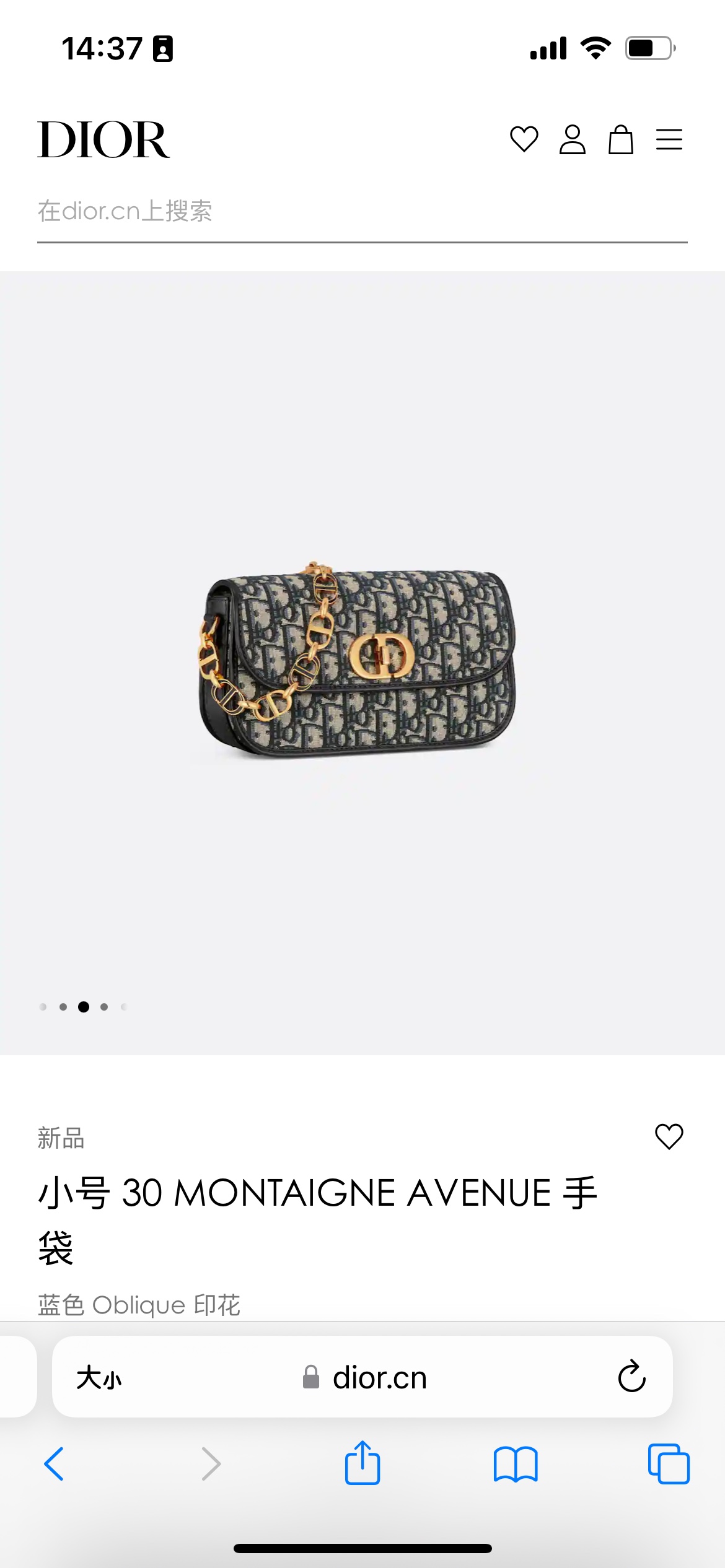Open the account profile icon
Image resolution: width=725 pixels, height=1568 pixels.
click(572, 139)
